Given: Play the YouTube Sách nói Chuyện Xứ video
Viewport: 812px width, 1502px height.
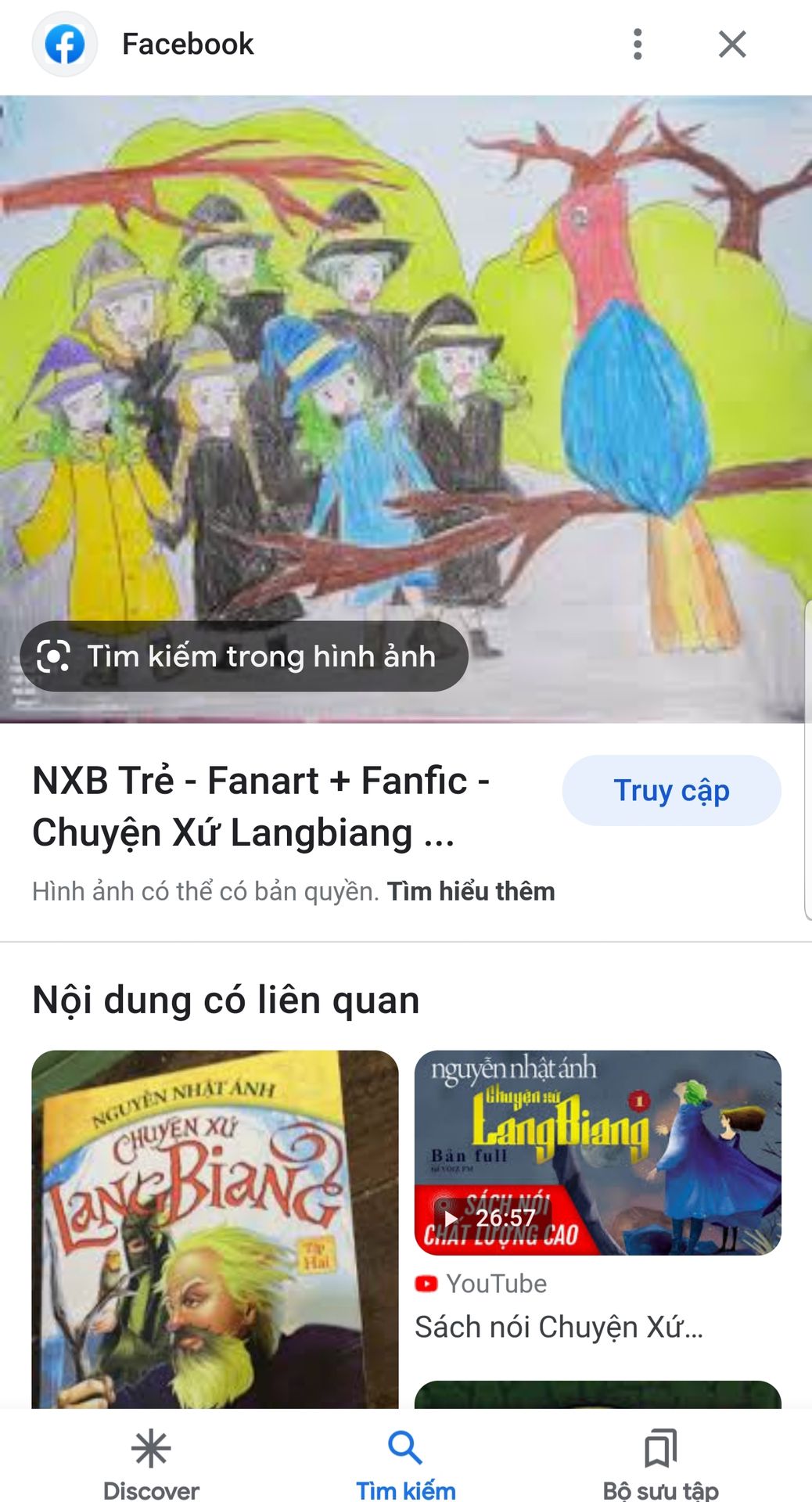Looking at the screenshot, I should [x=598, y=1152].
